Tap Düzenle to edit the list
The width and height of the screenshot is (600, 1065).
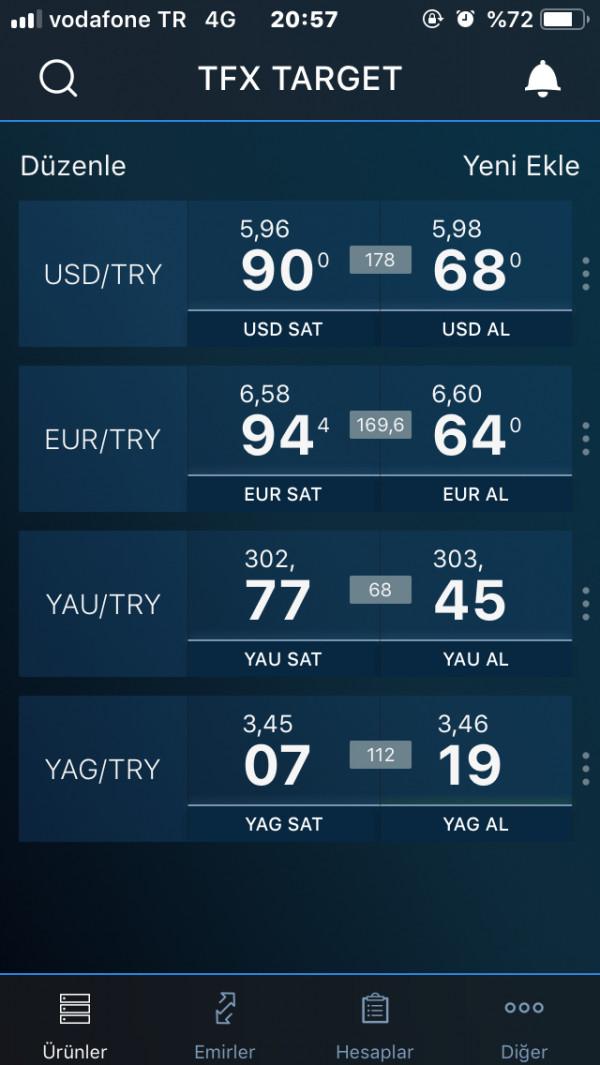point(73,166)
